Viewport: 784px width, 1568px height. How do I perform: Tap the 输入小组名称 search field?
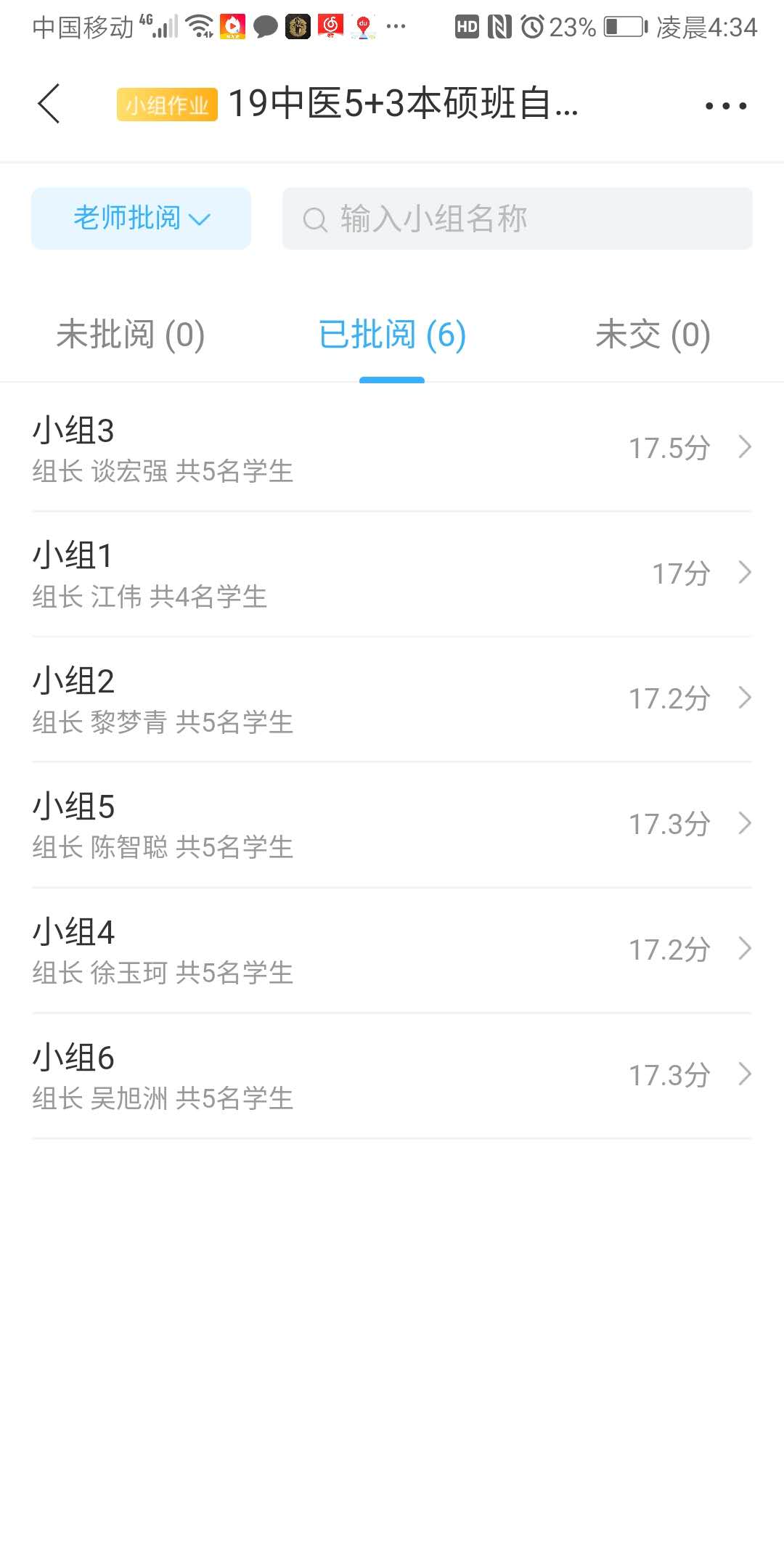point(517,219)
